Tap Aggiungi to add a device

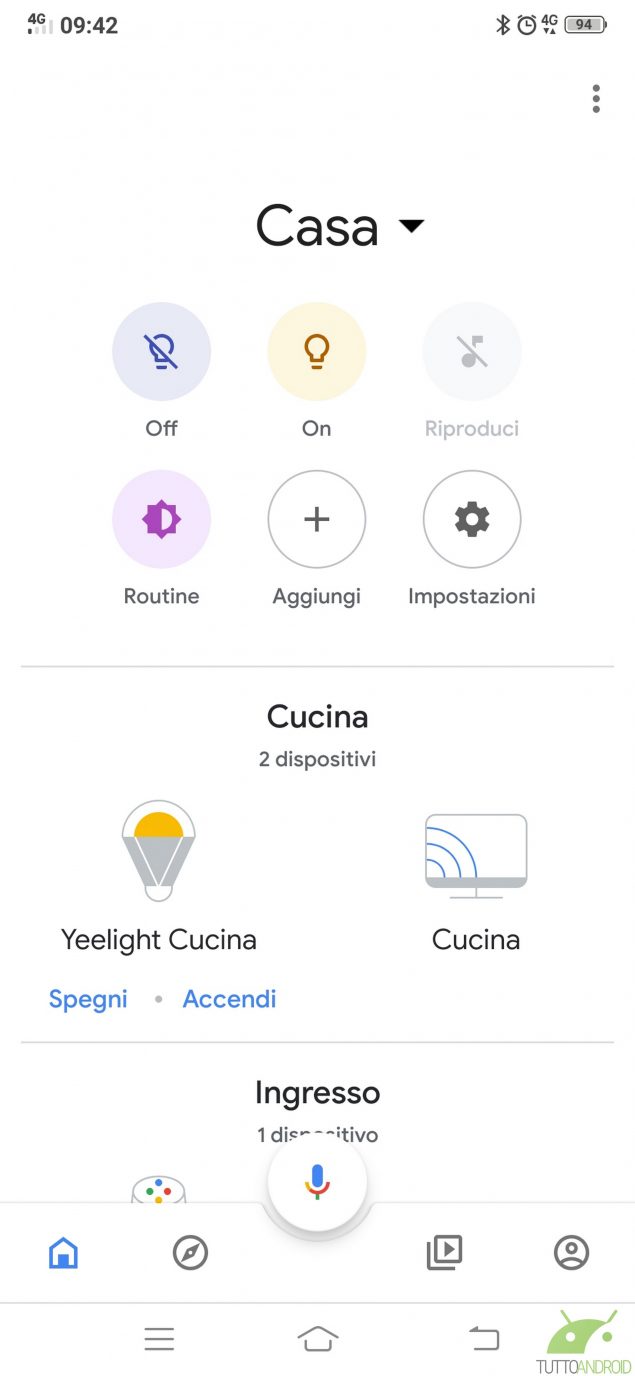click(316, 519)
